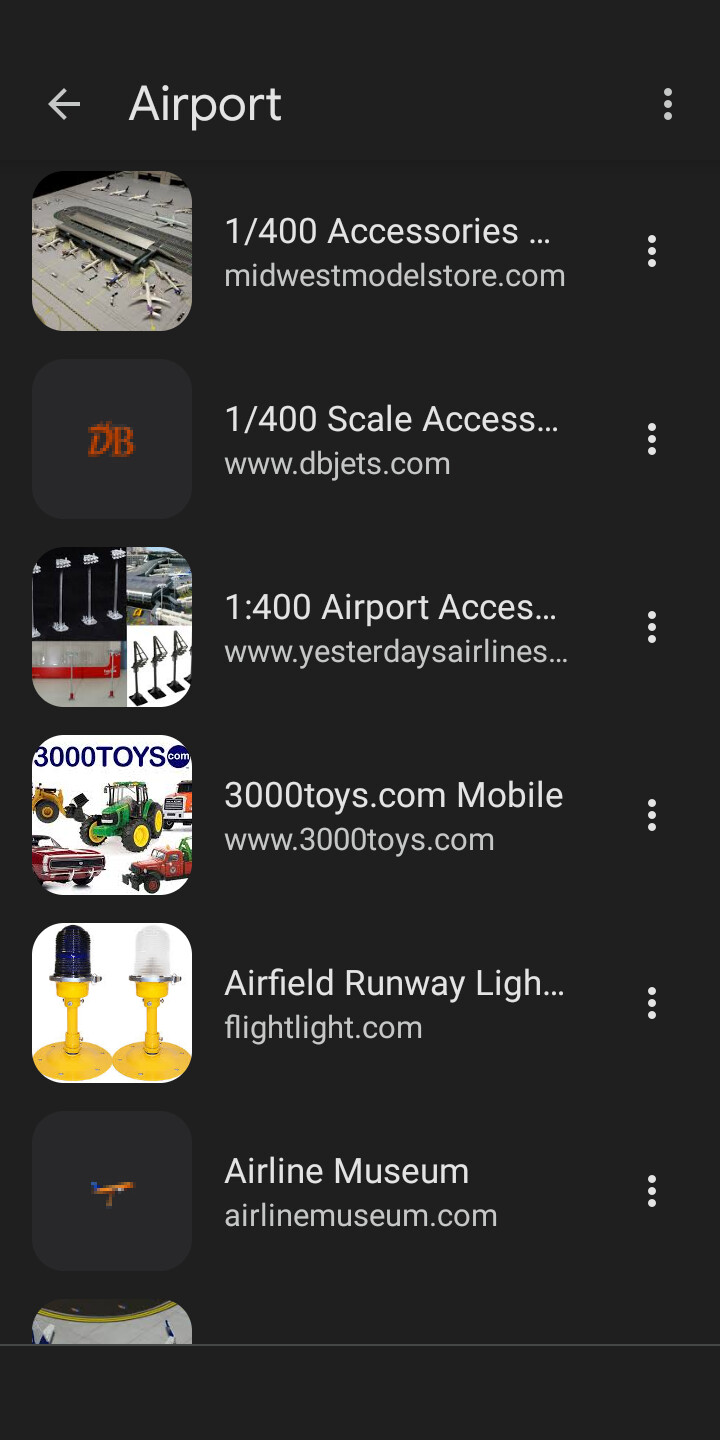Viewport: 720px width, 1440px height.
Task: Show options for yesterdaysairlines bookmark
Action: point(652,627)
